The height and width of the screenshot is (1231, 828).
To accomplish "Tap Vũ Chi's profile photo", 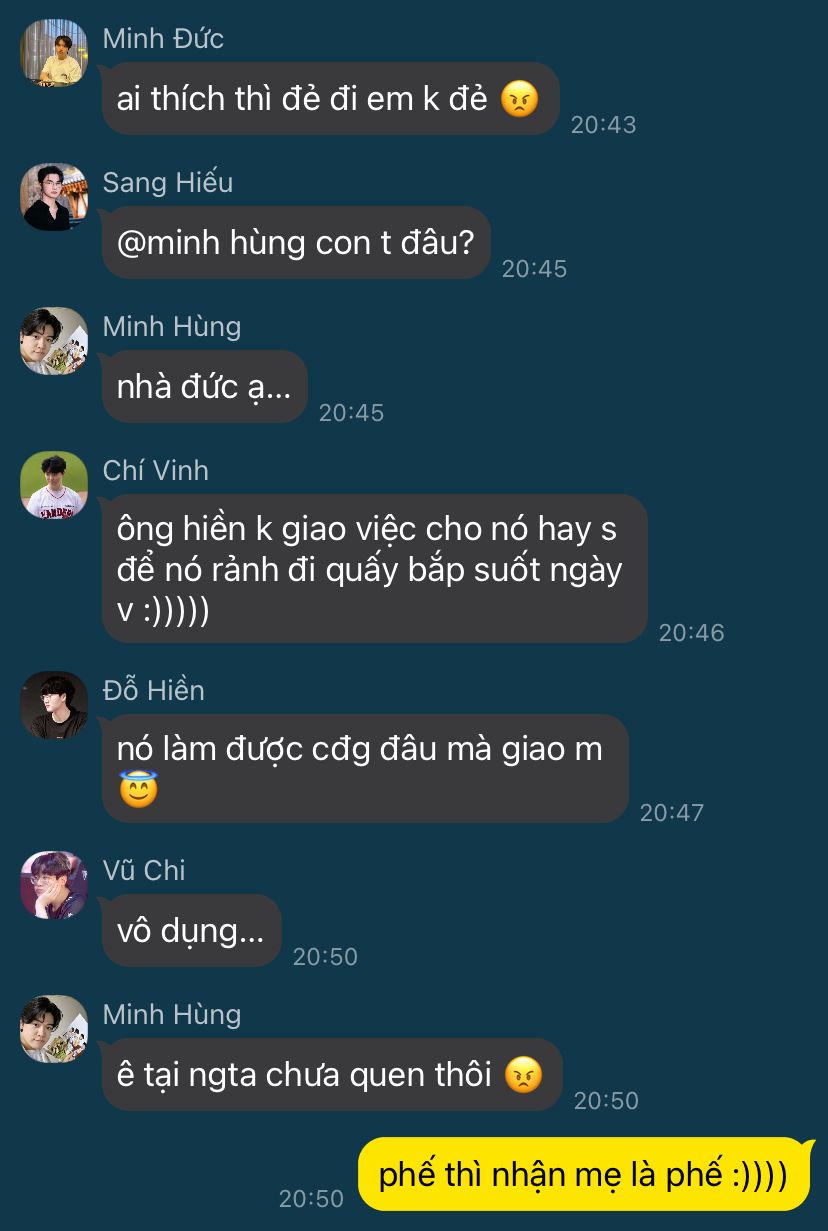I will (x=54, y=885).
